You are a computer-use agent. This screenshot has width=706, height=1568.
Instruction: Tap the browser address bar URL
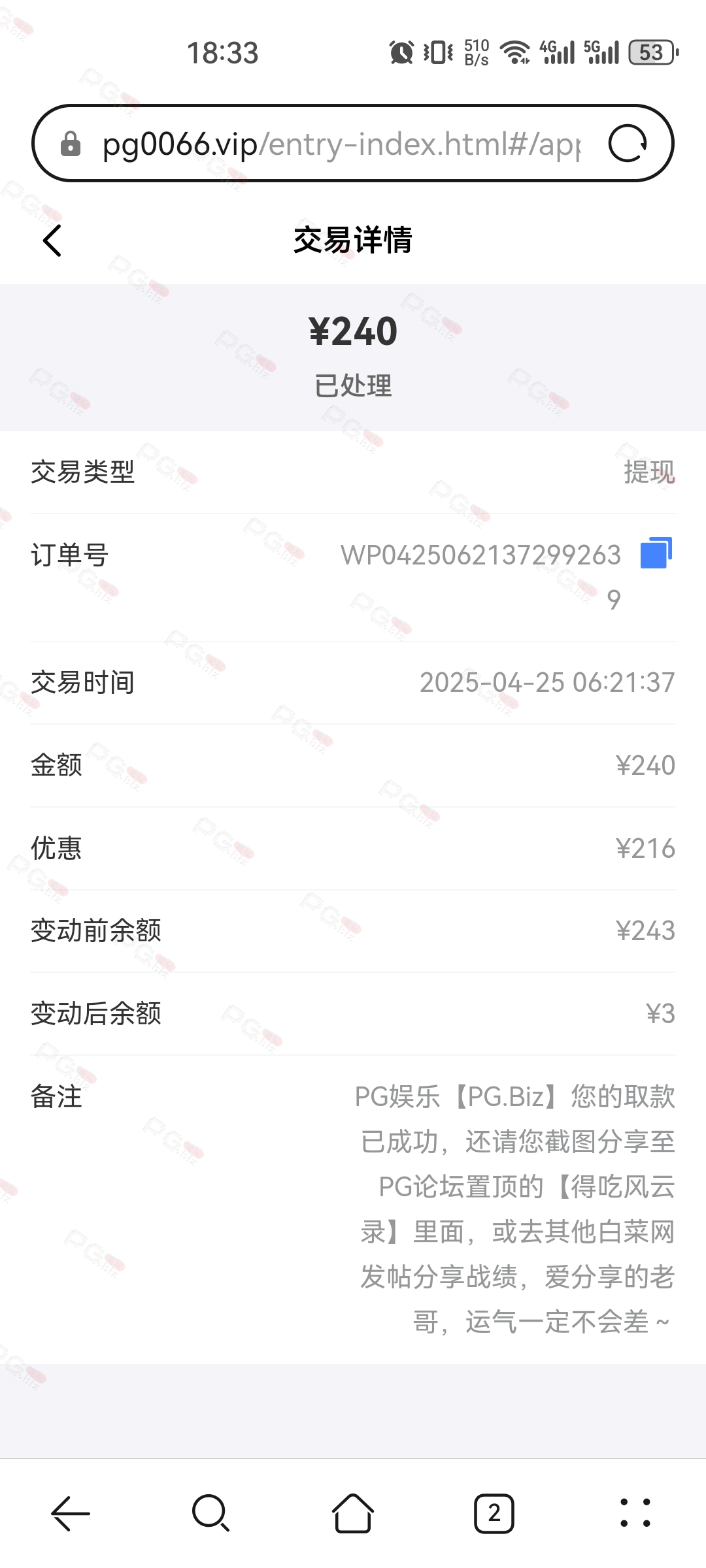[x=340, y=144]
